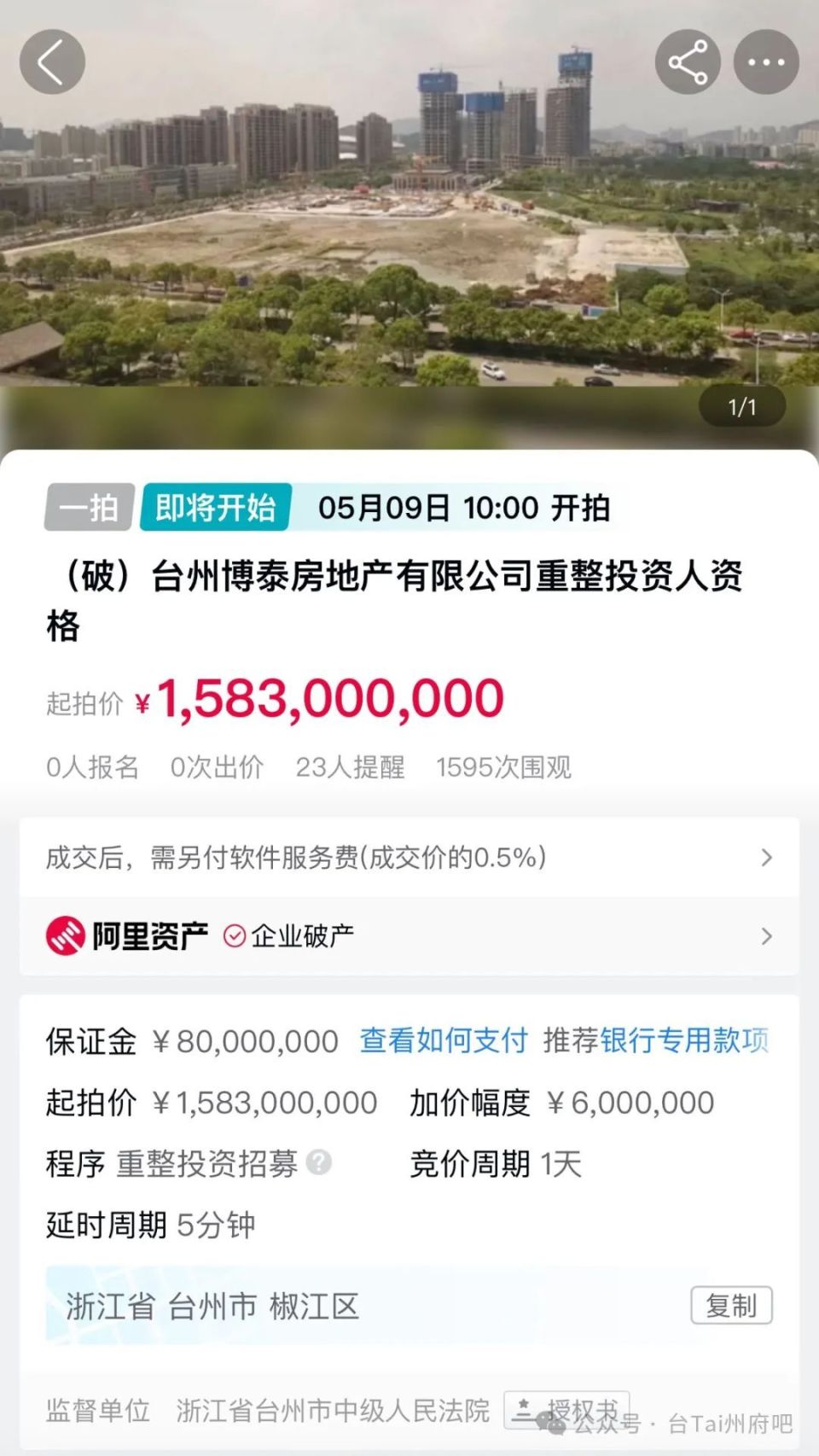Toggle follow on 1595次围观 counter
Viewport: 819px width, 1456px height.
[x=505, y=767]
